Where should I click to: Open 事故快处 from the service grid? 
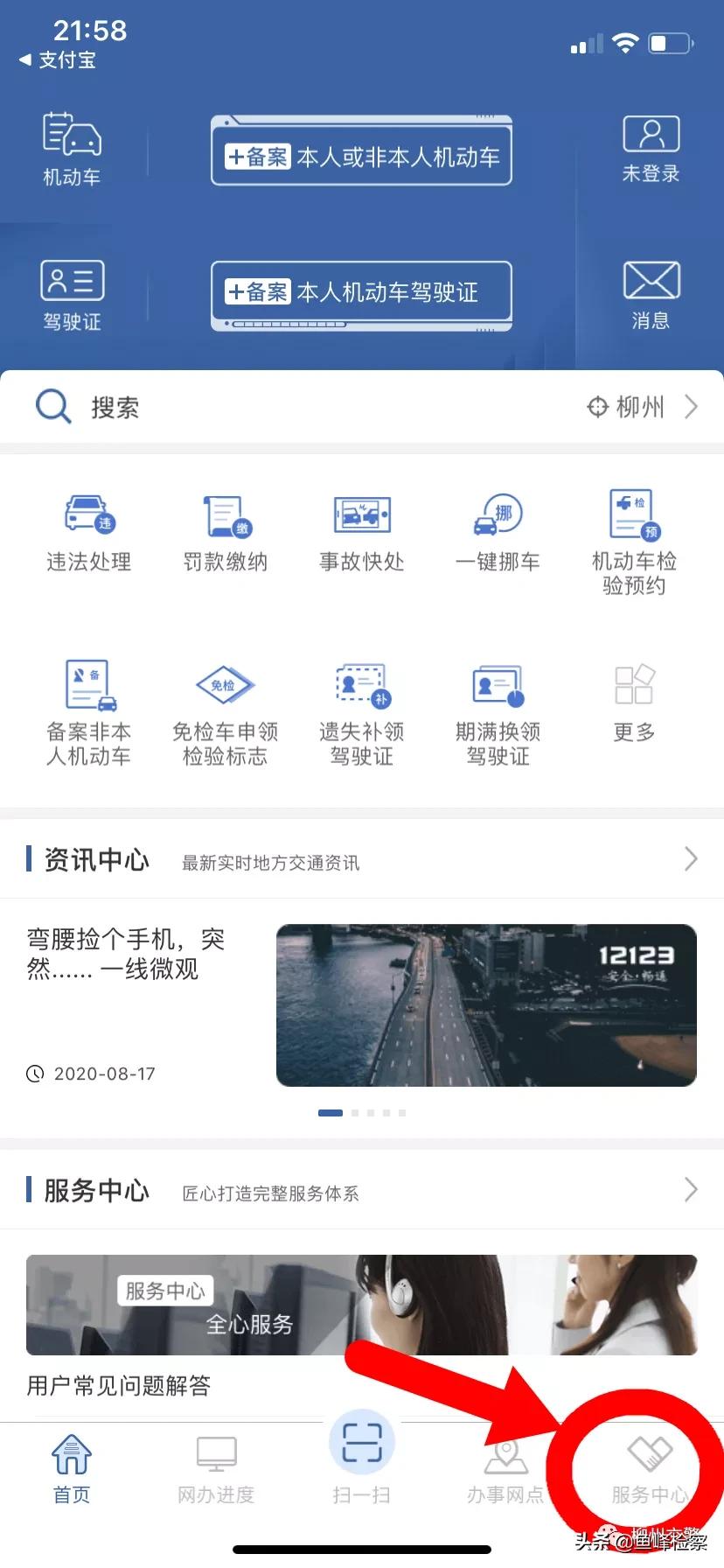361,534
